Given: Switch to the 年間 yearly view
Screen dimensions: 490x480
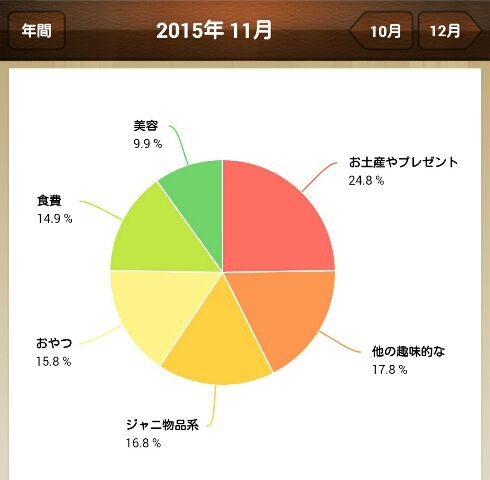Looking at the screenshot, I should pos(37,31).
